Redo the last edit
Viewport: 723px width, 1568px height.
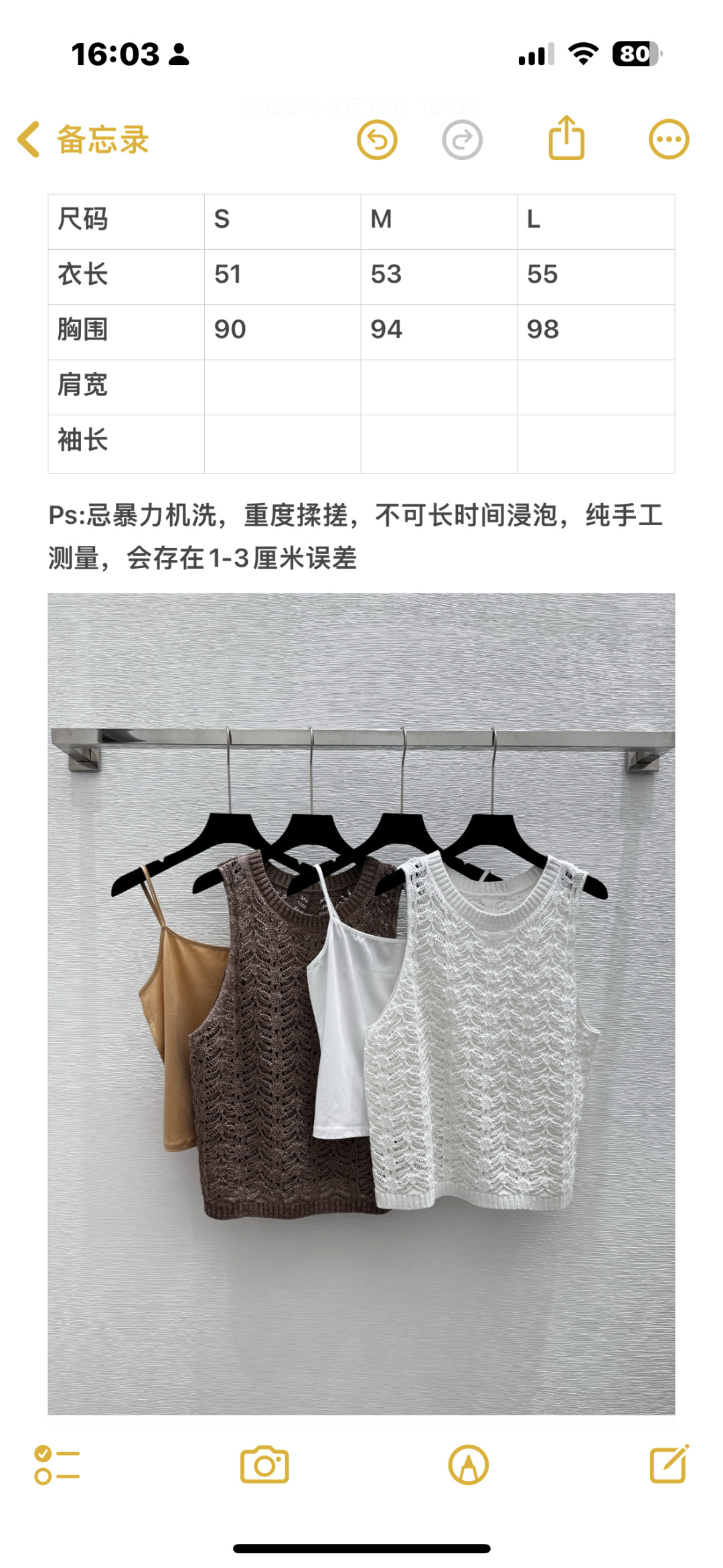pyautogui.click(x=463, y=139)
